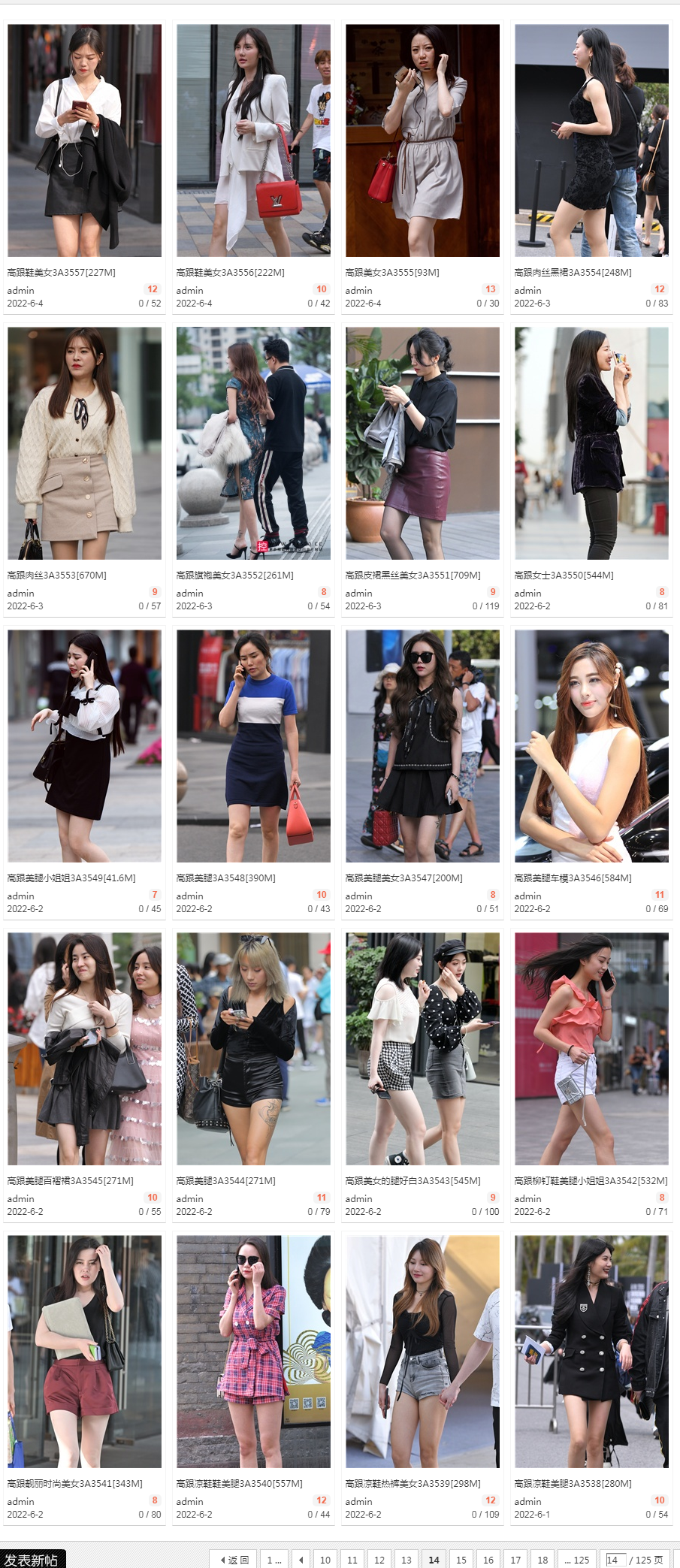Tap the 返回 back button

tap(234, 1560)
